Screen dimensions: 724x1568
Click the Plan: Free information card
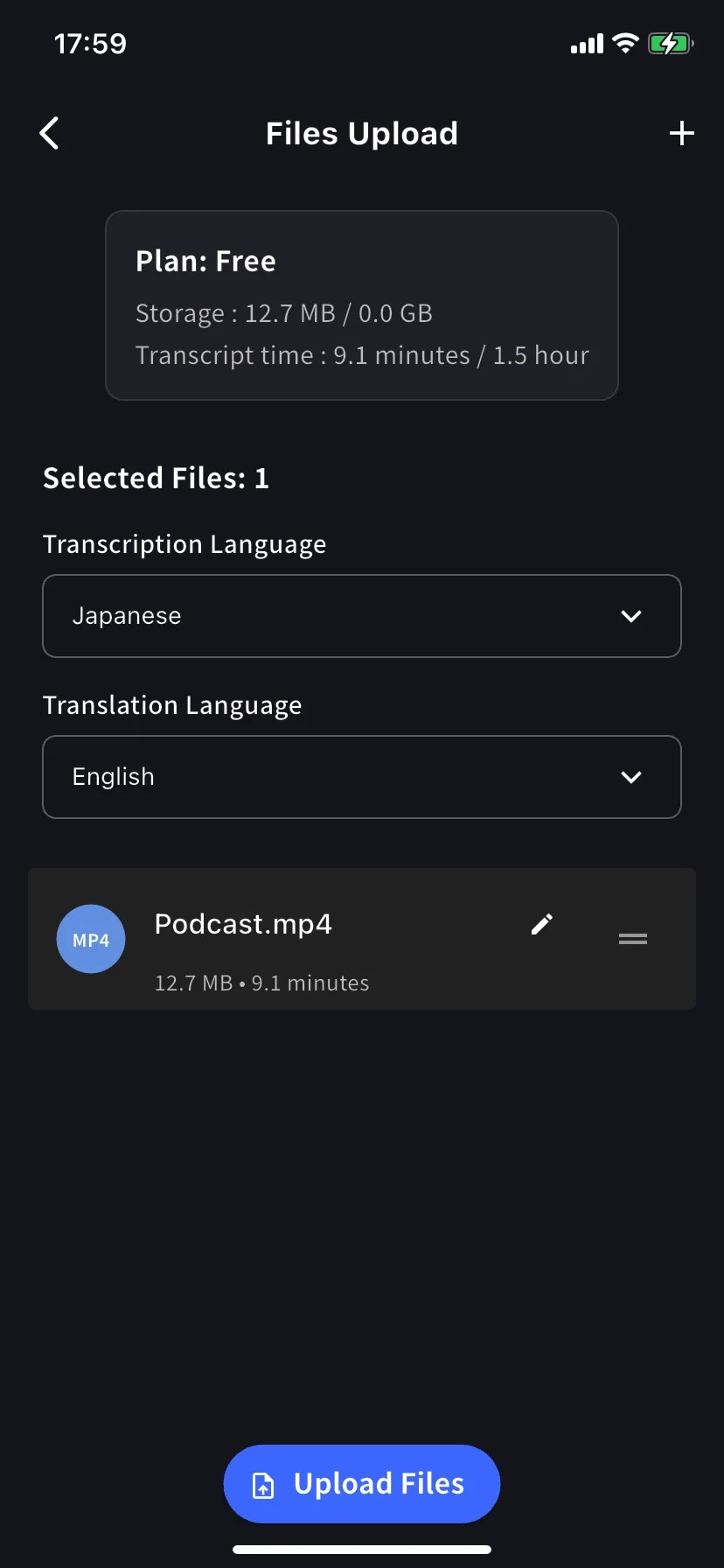[x=361, y=304]
